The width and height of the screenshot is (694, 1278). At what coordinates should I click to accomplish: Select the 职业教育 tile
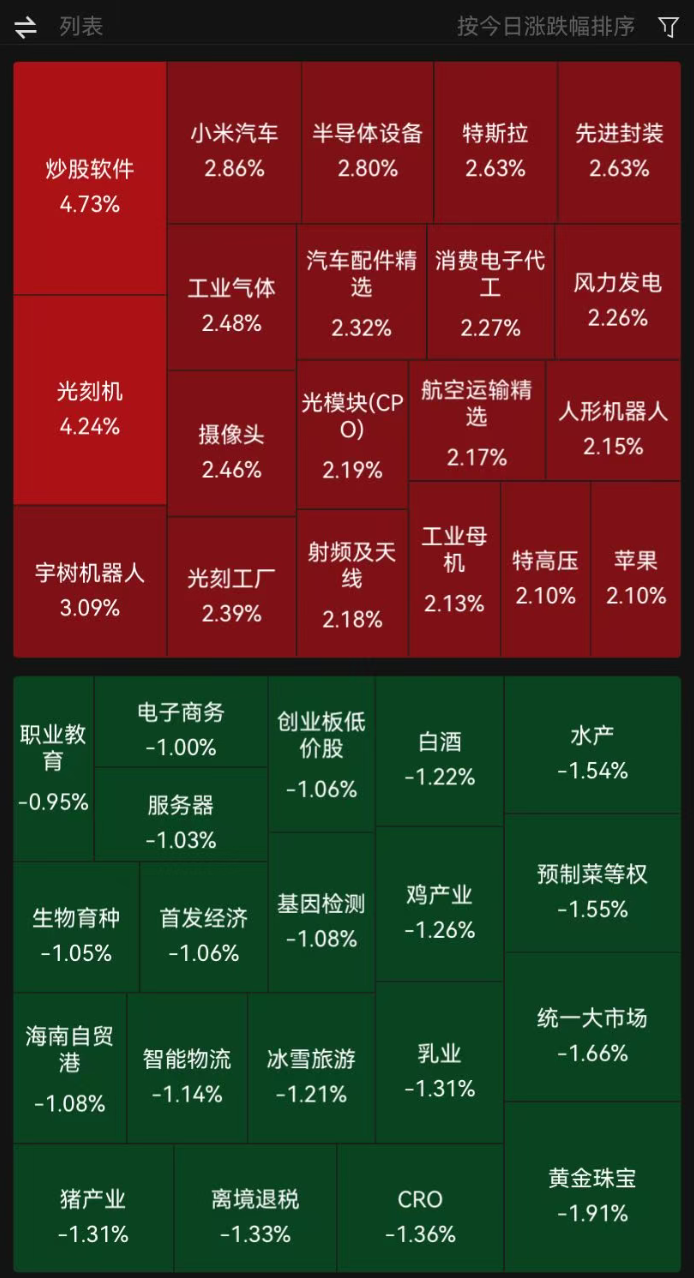coord(54,766)
